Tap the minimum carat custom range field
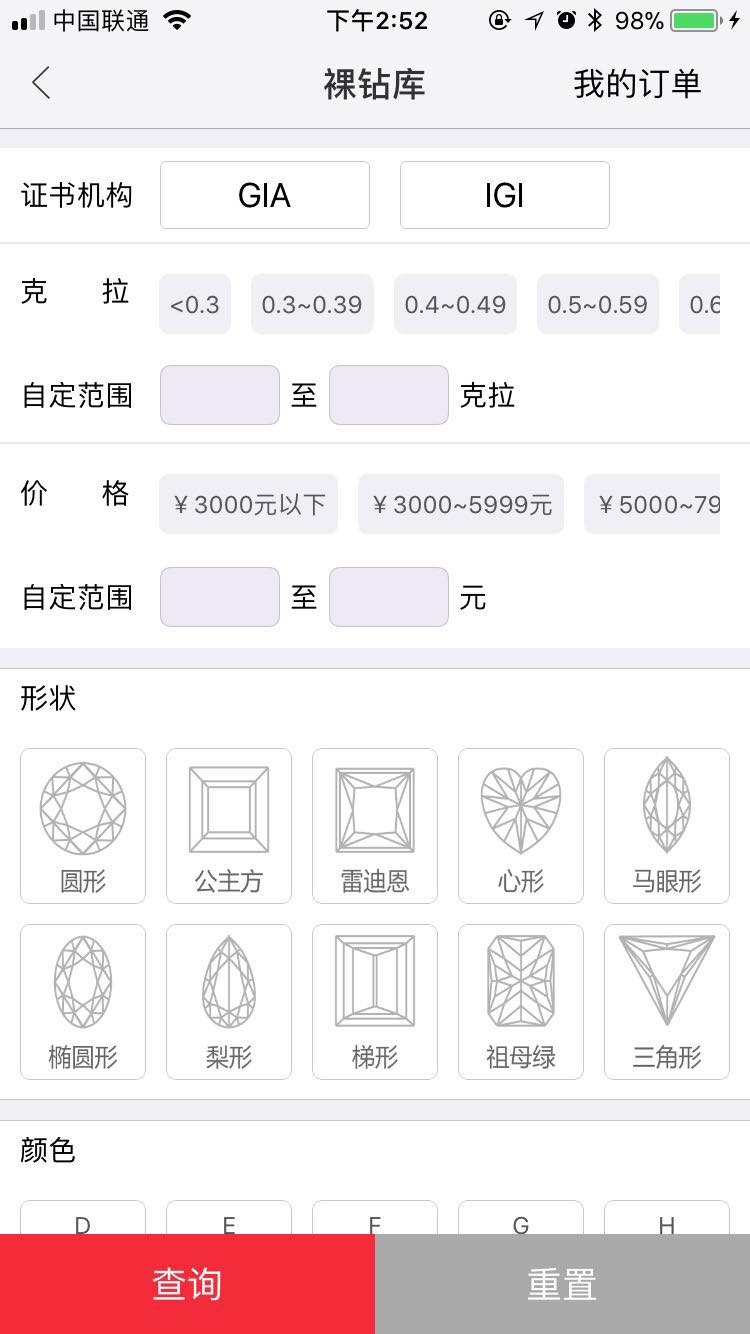This screenshot has height=1334, width=750. click(x=219, y=395)
